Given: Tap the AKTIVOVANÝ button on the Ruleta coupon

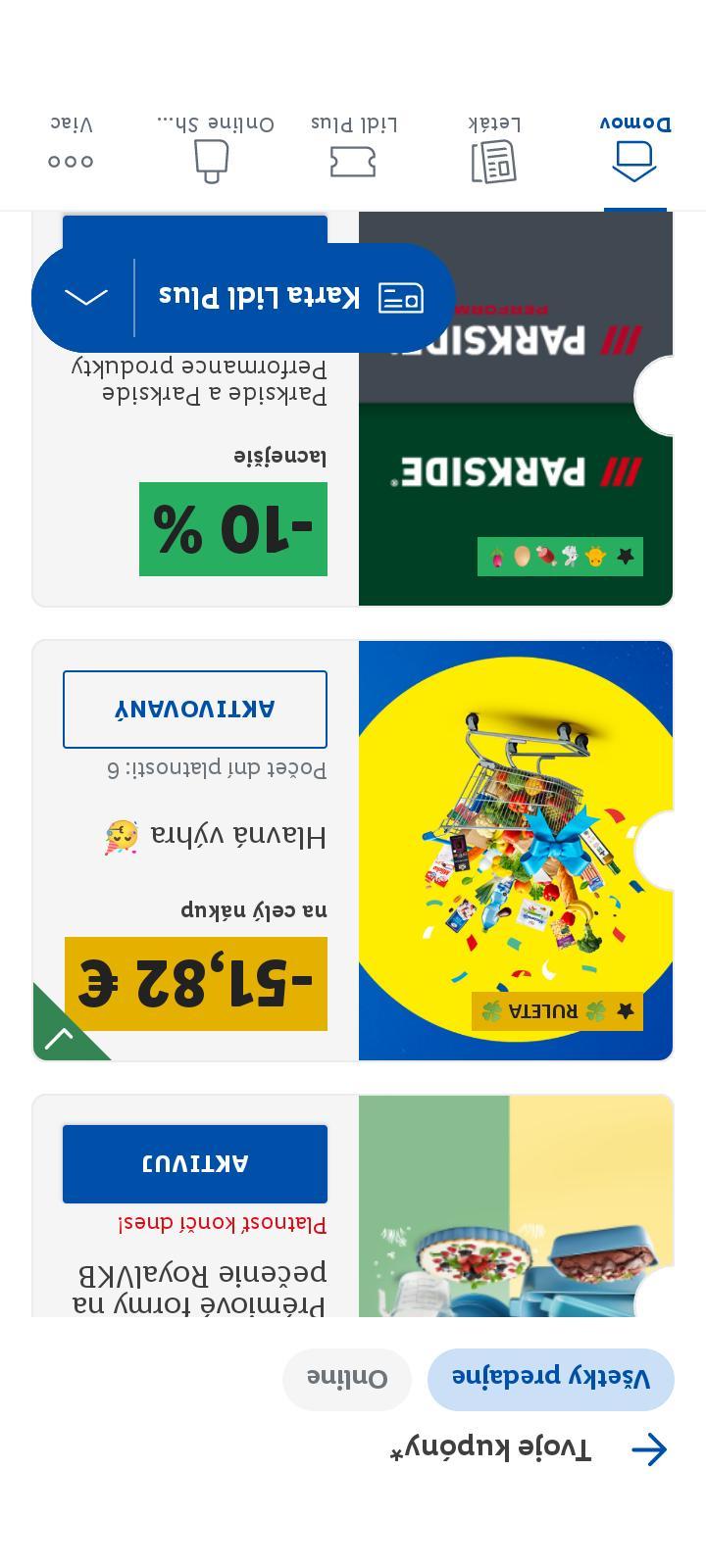Looking at the screenshot, I should pyautogui.click(x=195, y=710).
